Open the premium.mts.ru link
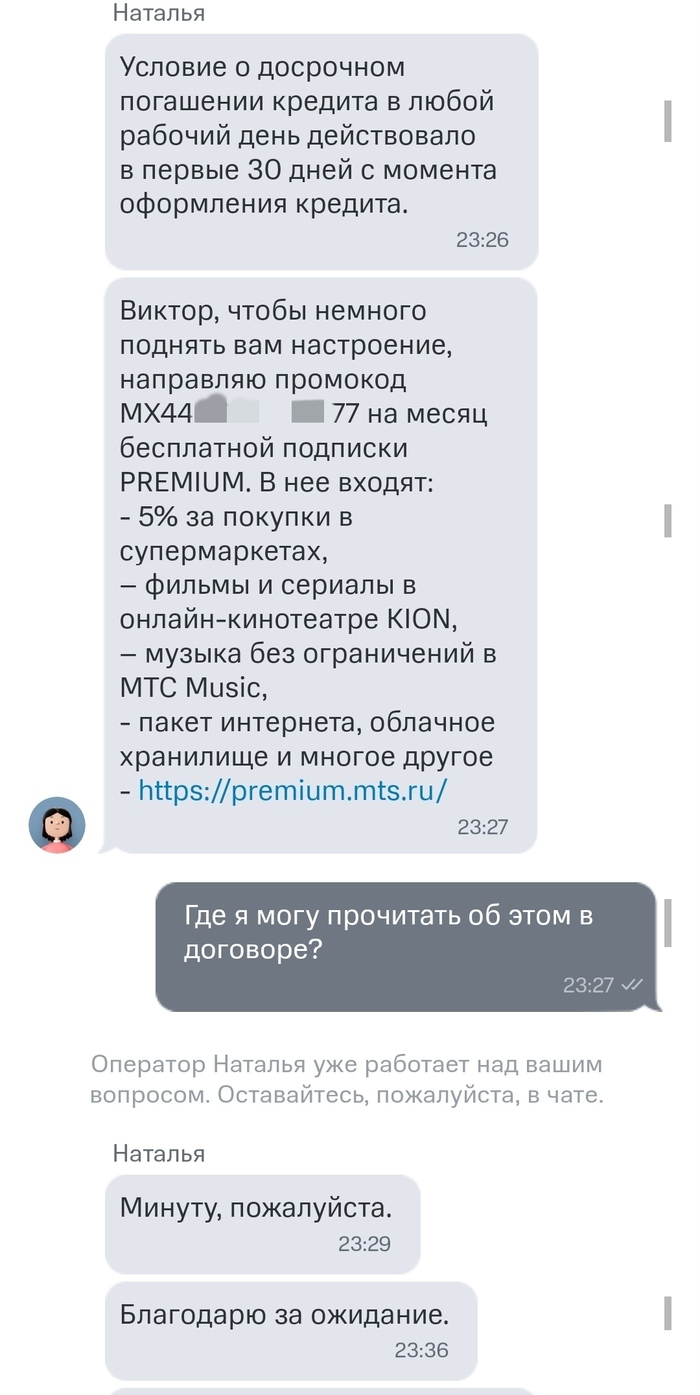Screen dimensions: 700x1395 coord(292,791)
